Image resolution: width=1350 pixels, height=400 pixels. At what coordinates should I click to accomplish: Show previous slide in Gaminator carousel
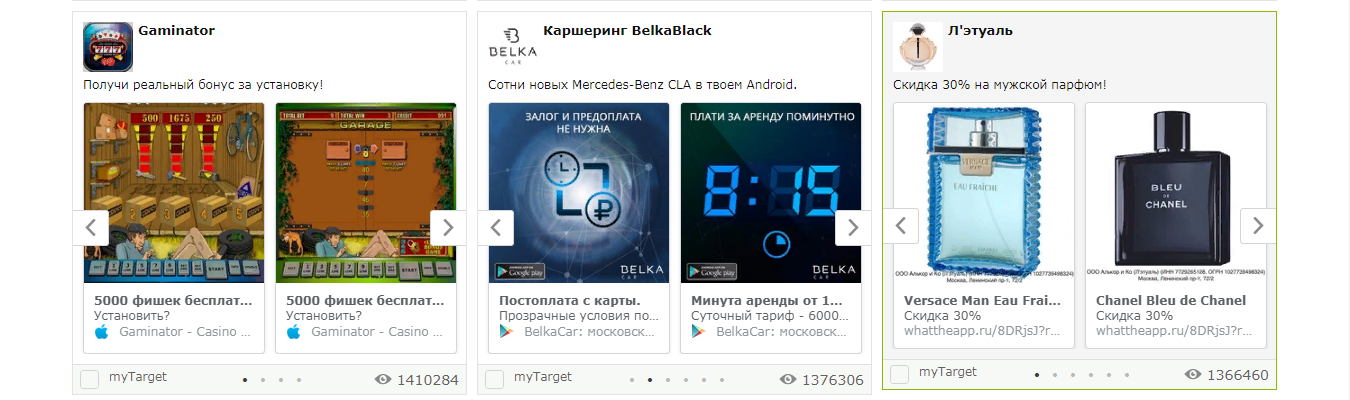click(90, 227)
